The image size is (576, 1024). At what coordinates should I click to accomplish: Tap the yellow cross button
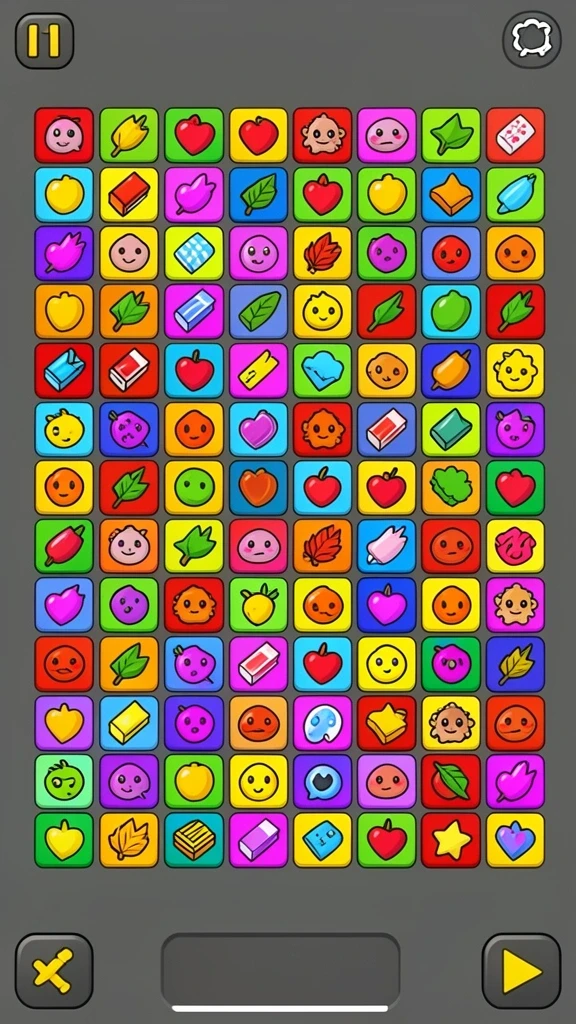[x=54, y=971]
